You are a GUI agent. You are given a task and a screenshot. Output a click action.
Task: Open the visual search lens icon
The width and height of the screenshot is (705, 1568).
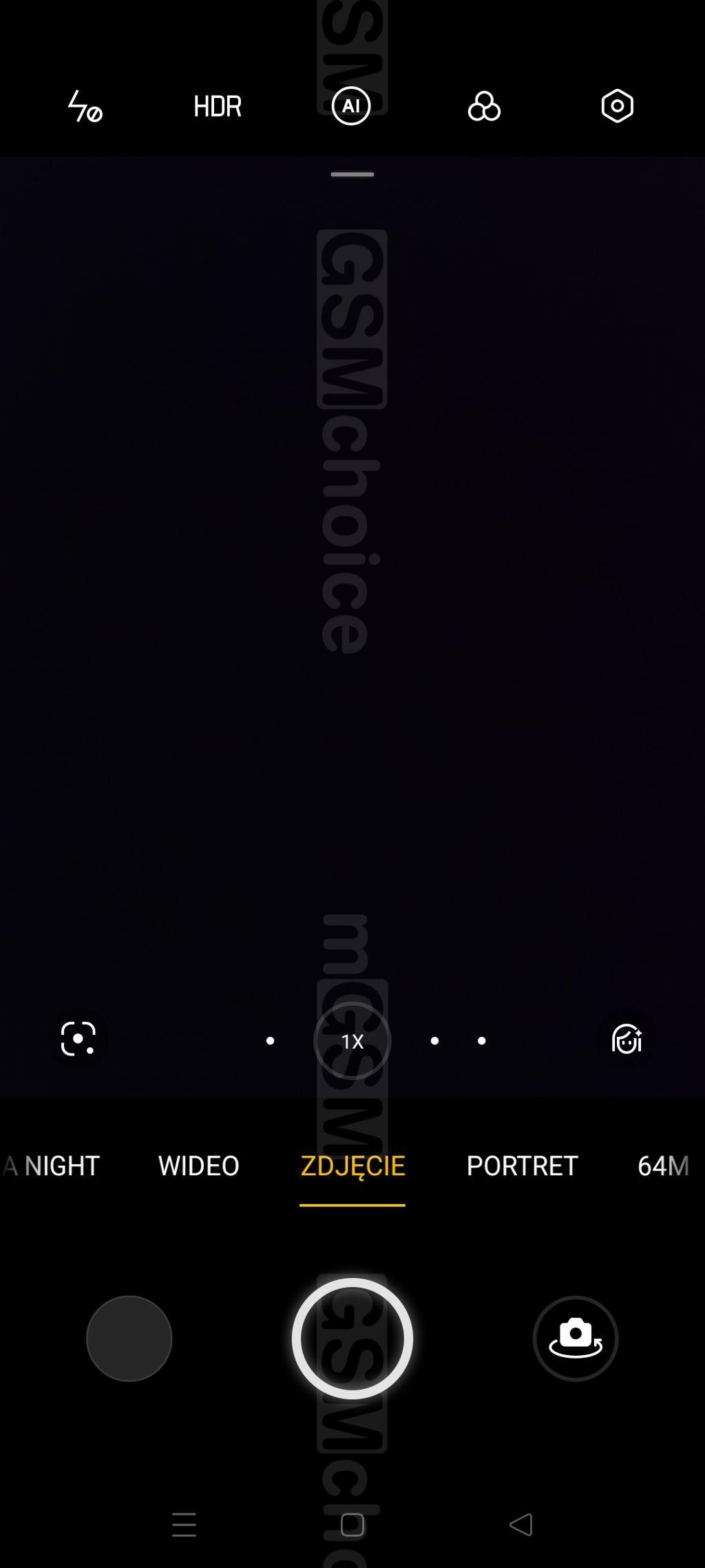click(x=78, y=1039)
